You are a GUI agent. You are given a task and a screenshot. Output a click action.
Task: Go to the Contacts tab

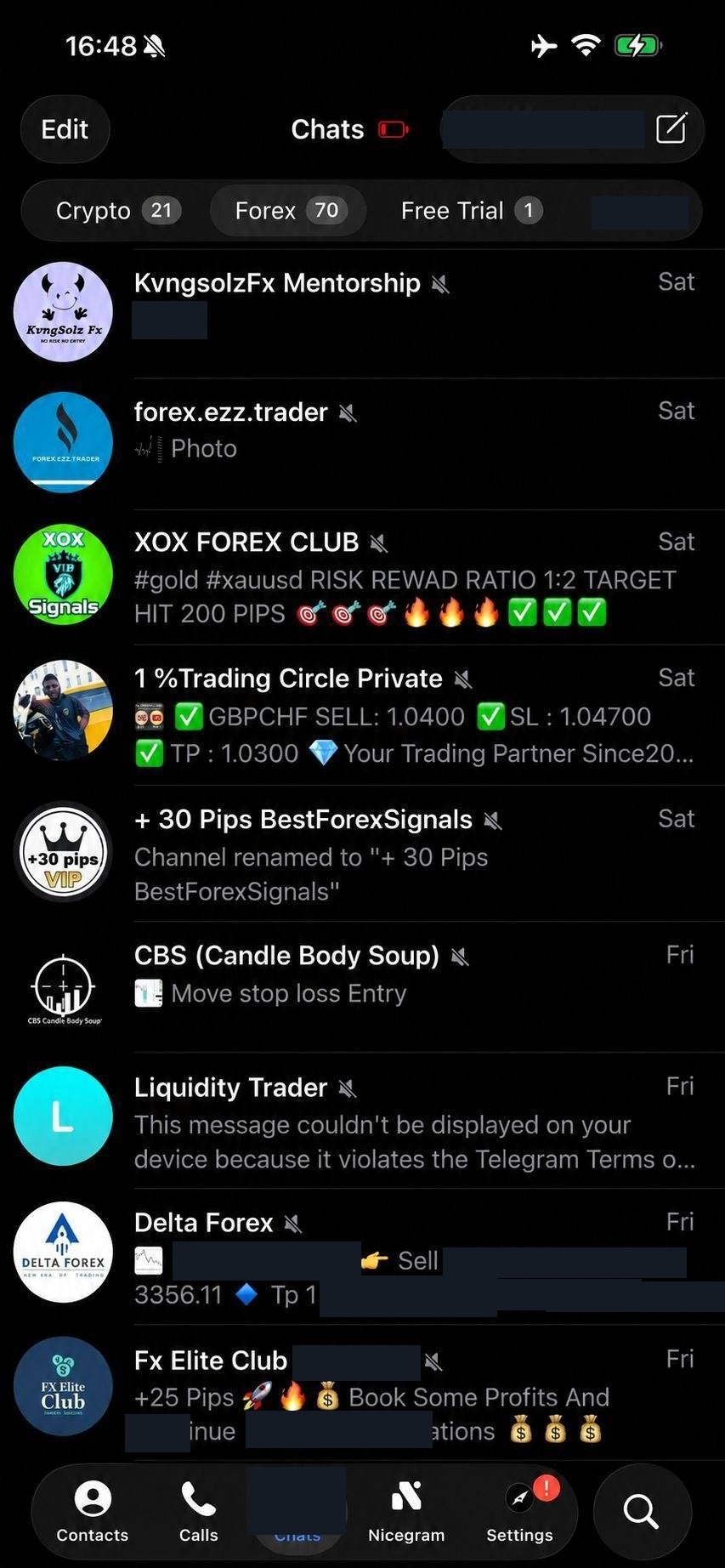[x=93, y=1511]
